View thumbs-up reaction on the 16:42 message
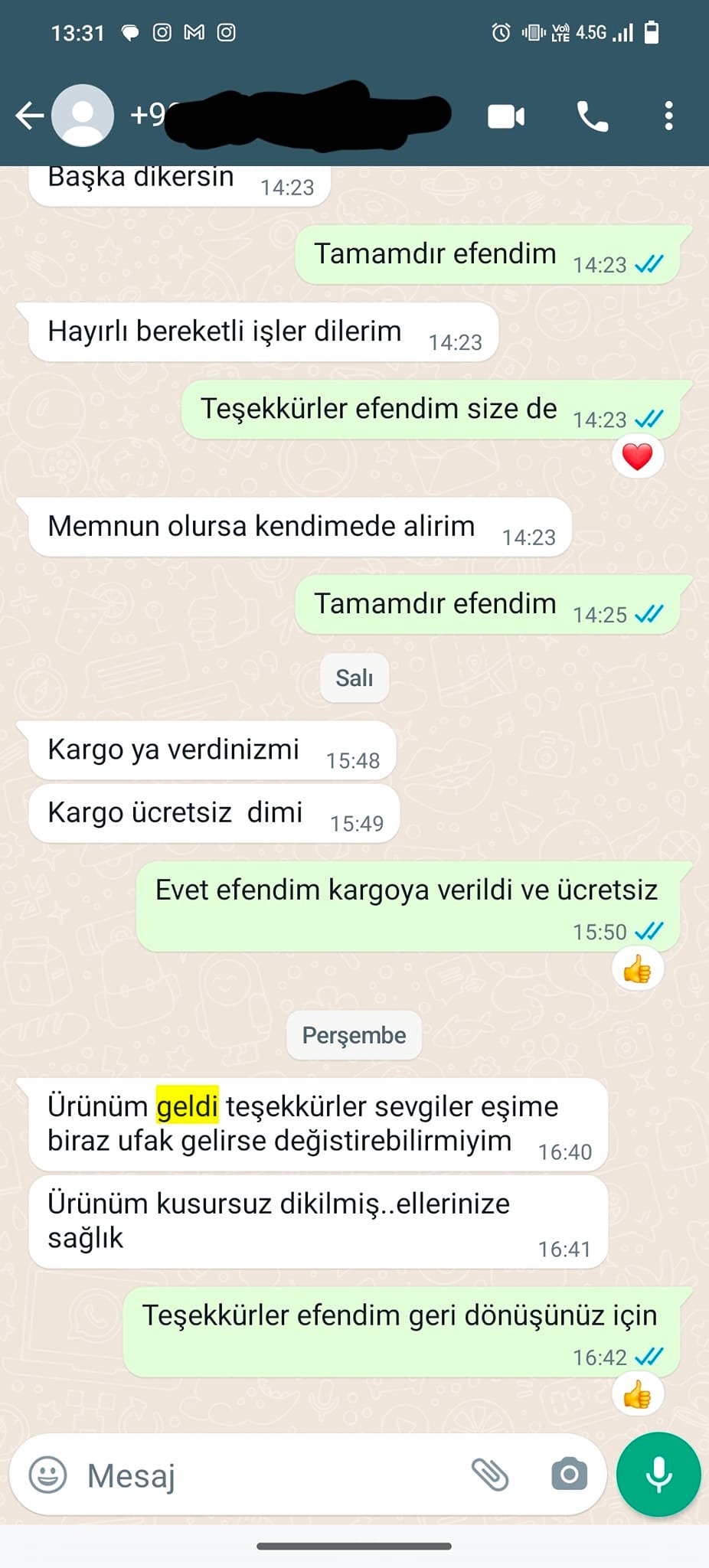The image size is (709, 1568). pyautogui.click(x=637, y=1395)
